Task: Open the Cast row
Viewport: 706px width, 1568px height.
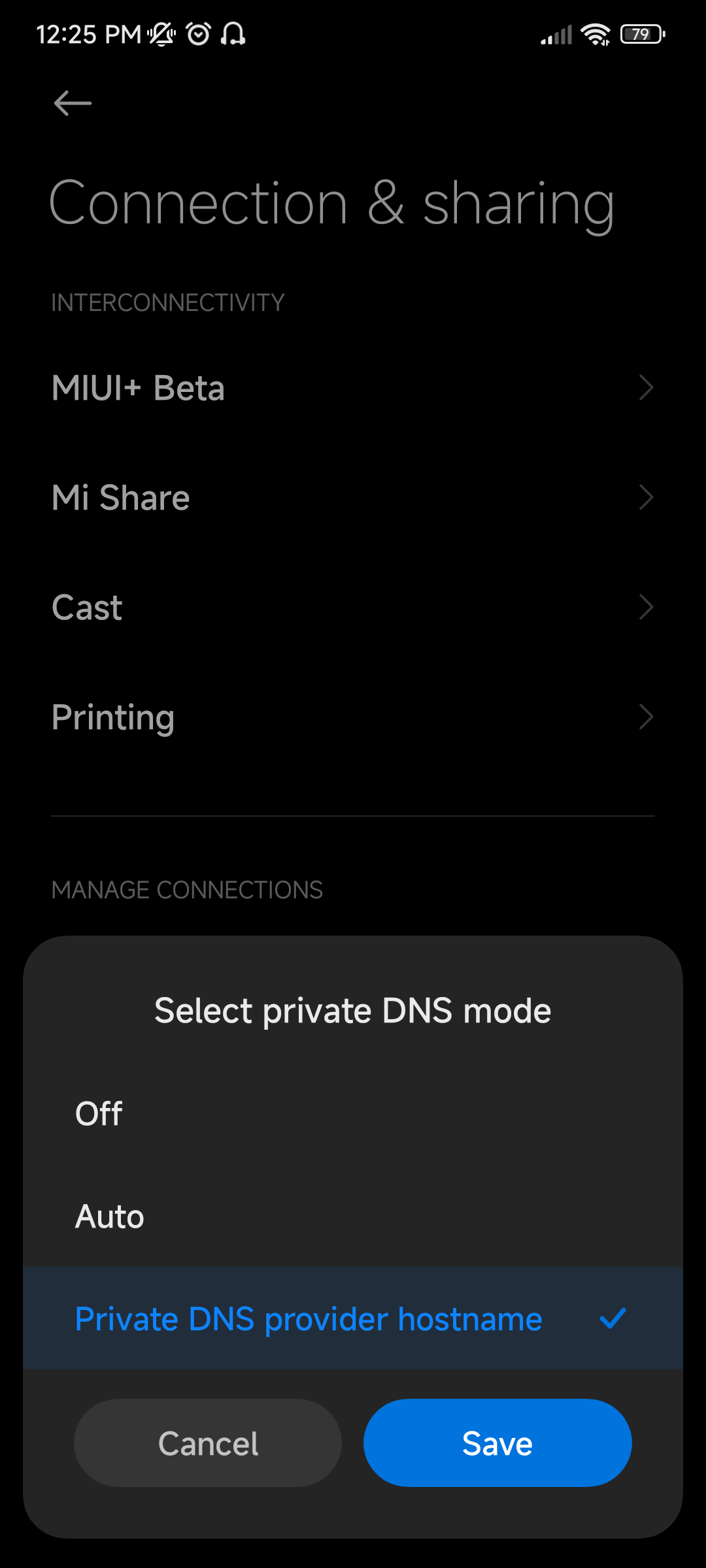Action: click(353, 608)
